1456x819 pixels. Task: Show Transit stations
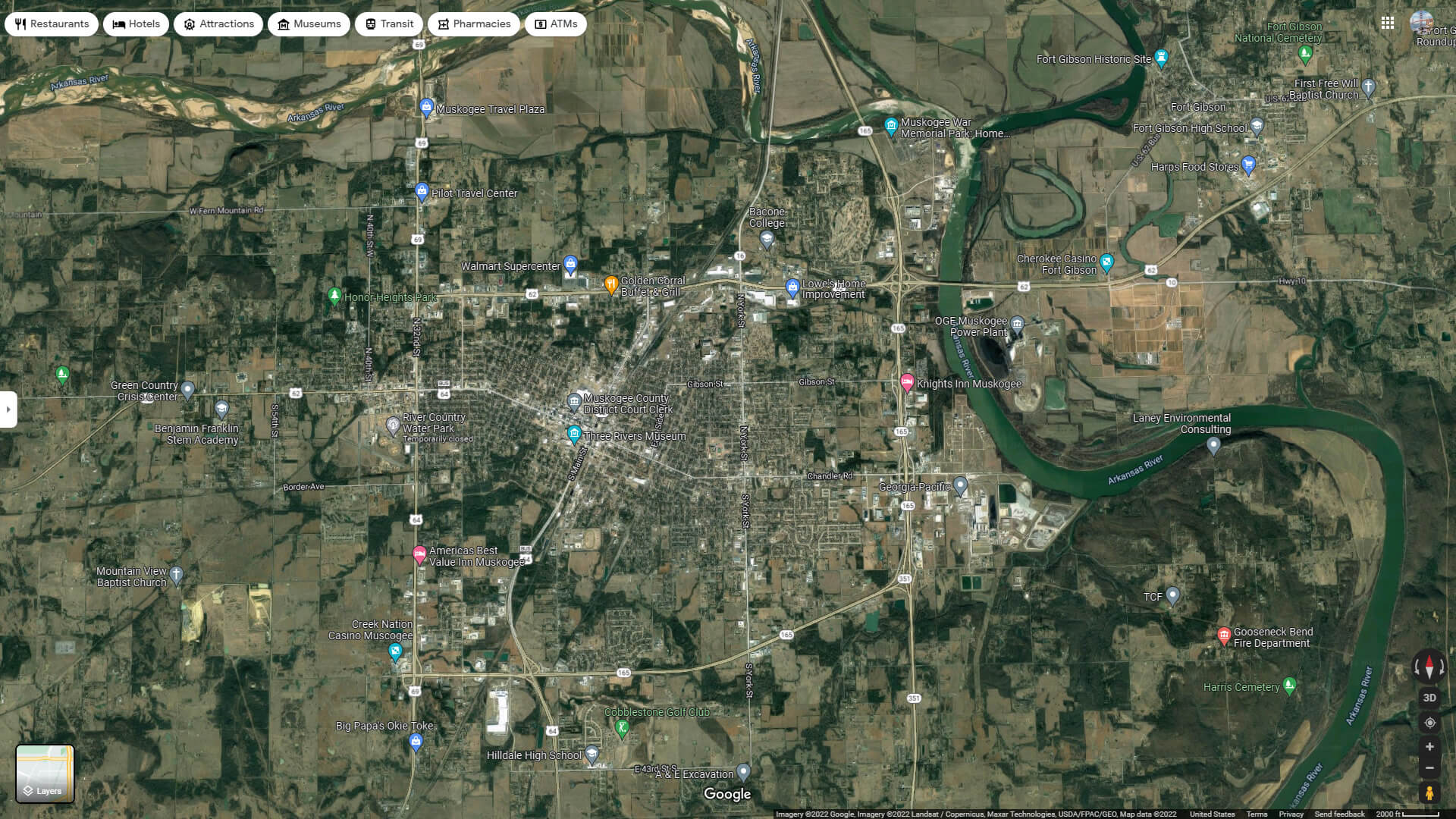[x=389, y=24]
